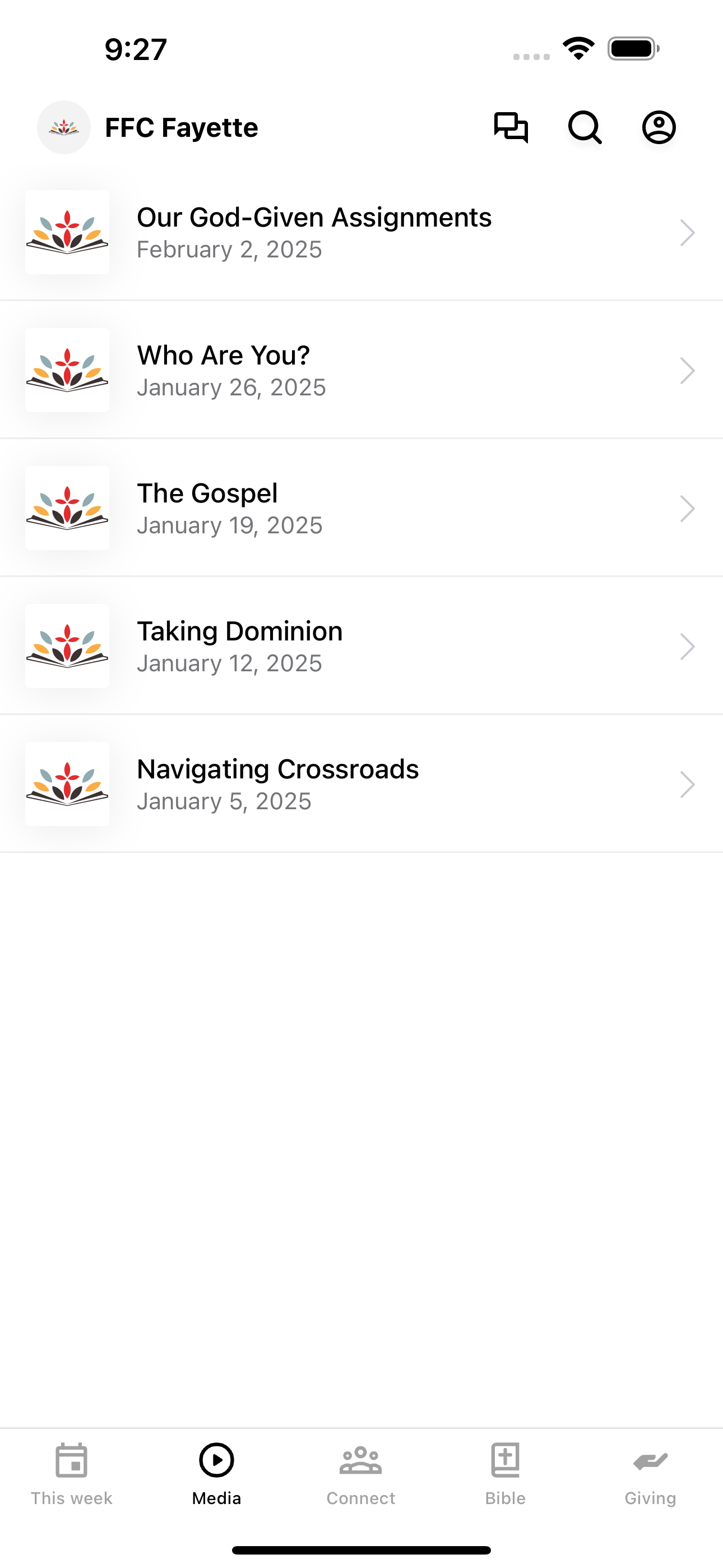The height and width of the screenshot is (1568, 723).
Task: View Navigating Crossroads from January 5
Action: [x=361, y=784]
